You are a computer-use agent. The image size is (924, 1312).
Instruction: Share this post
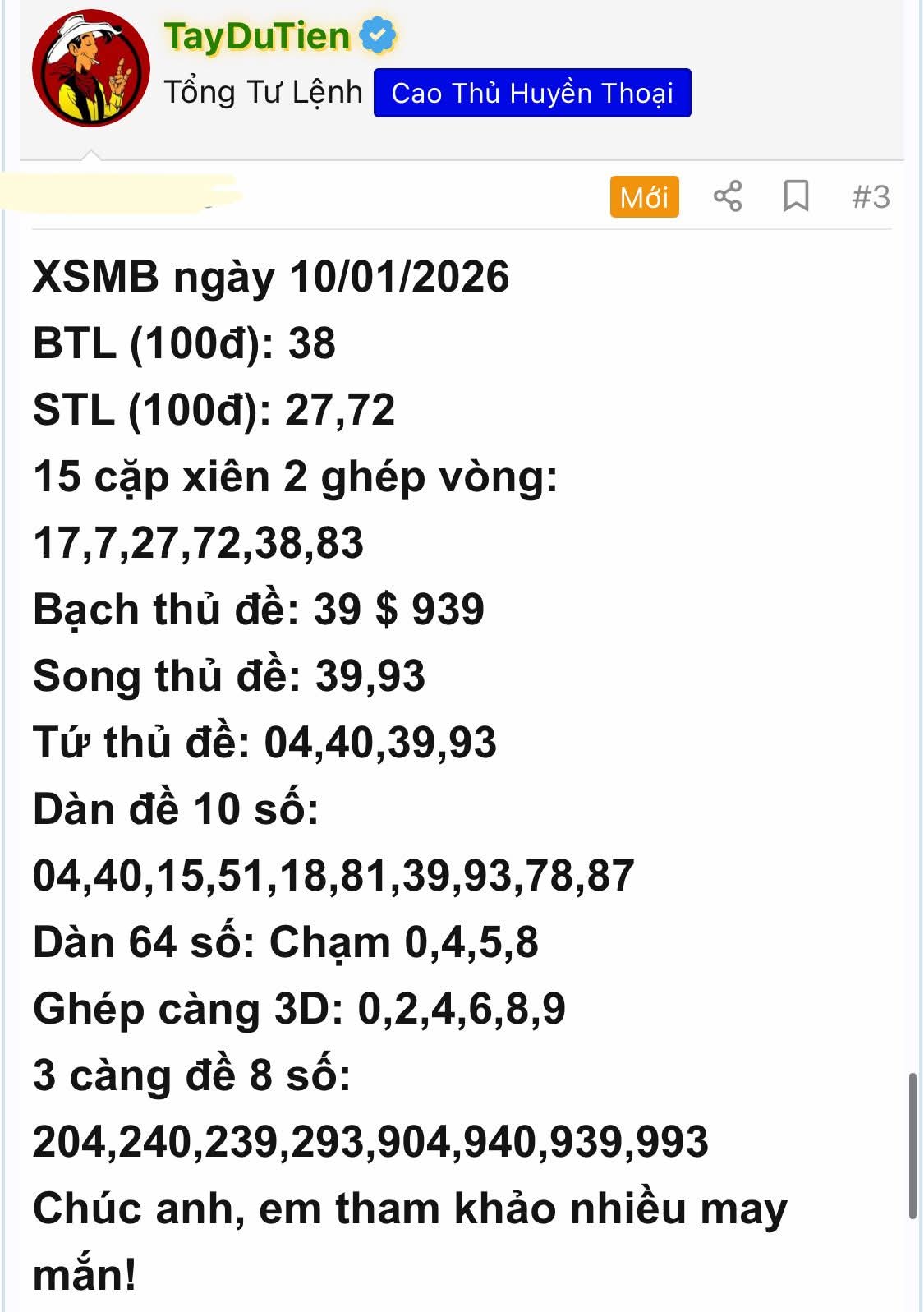728,196
